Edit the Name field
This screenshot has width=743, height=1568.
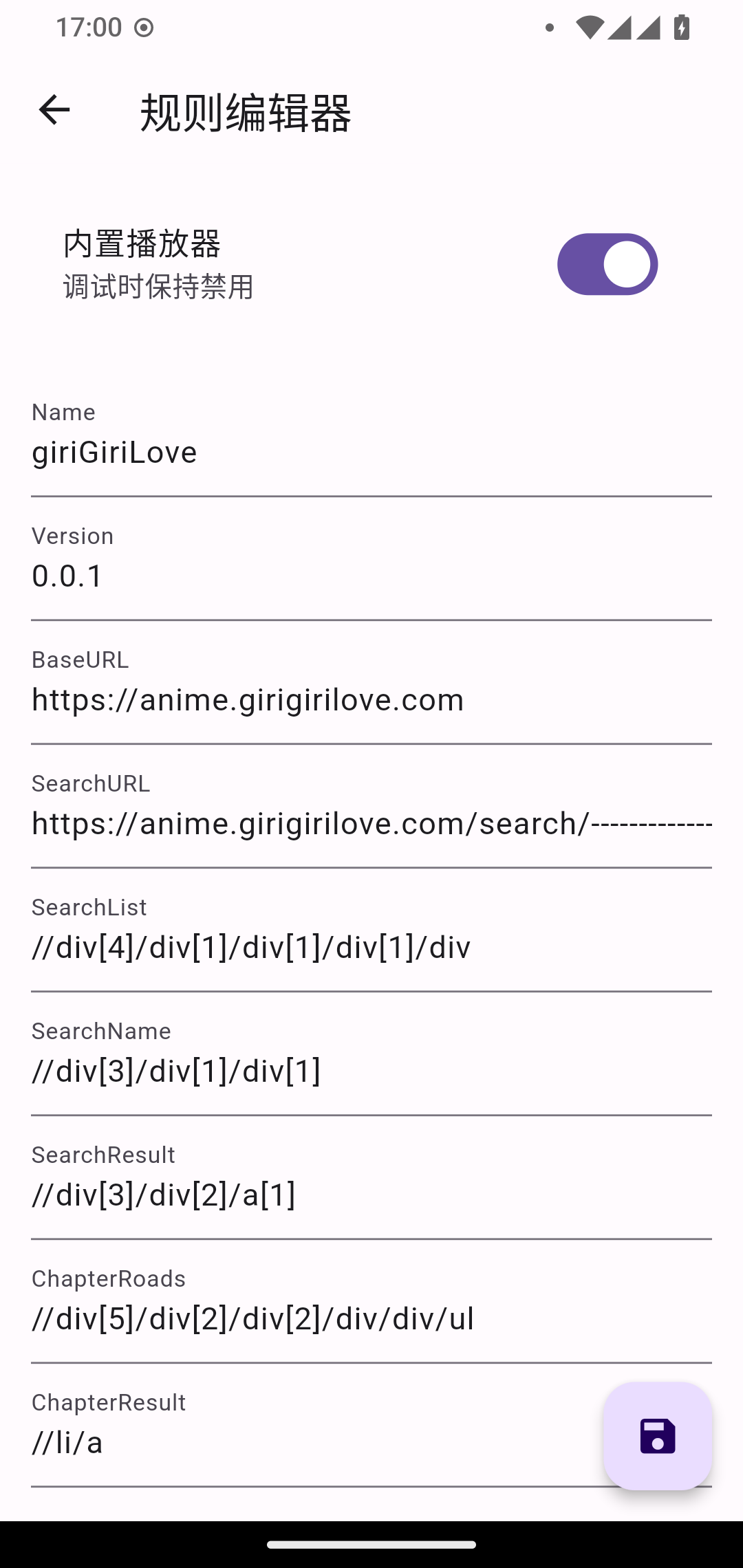371,453
